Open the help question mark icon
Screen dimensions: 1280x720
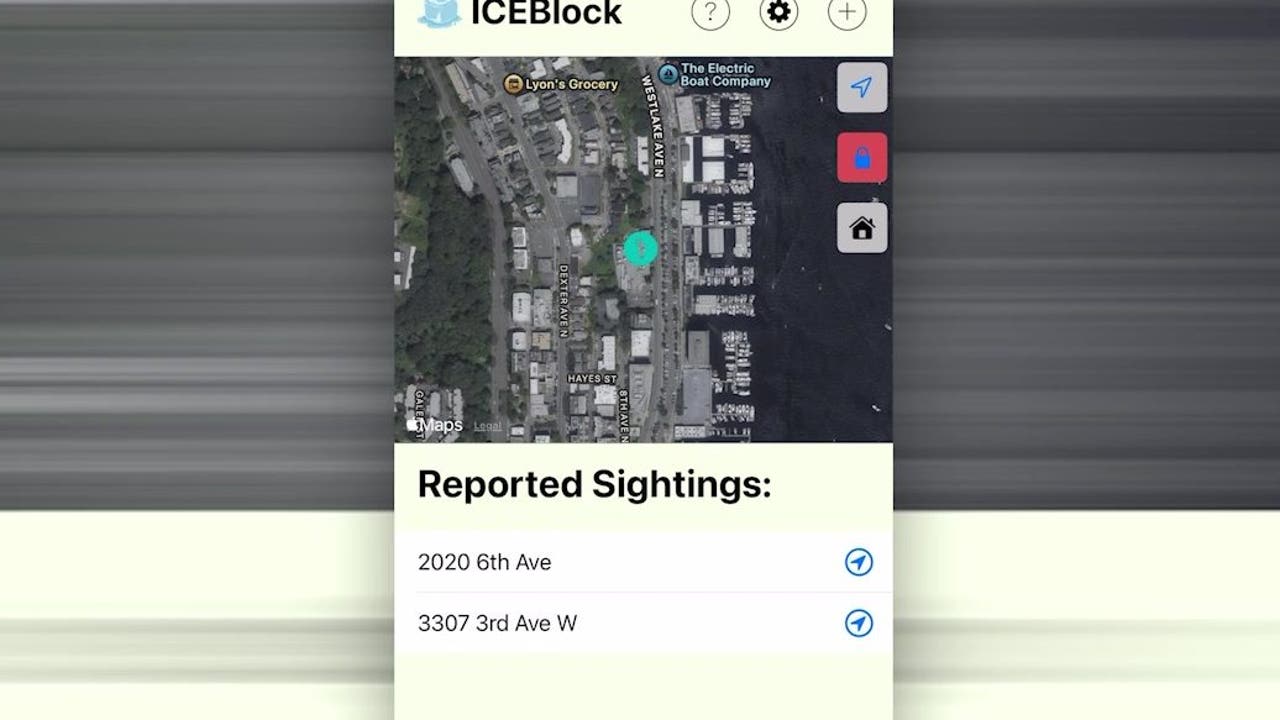point(710,13)
